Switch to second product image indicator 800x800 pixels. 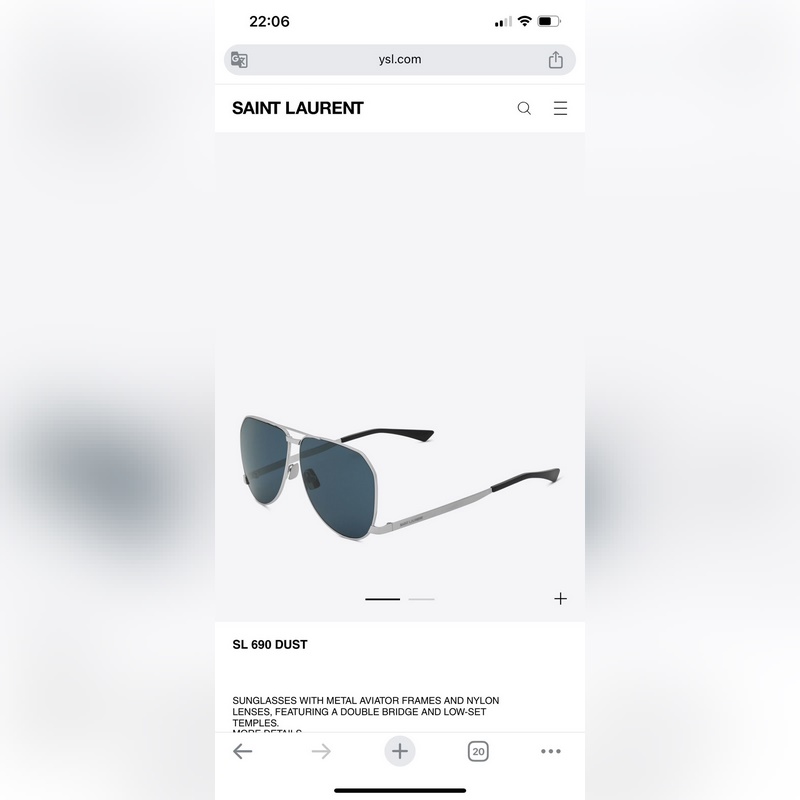click(x=422, y=599)
